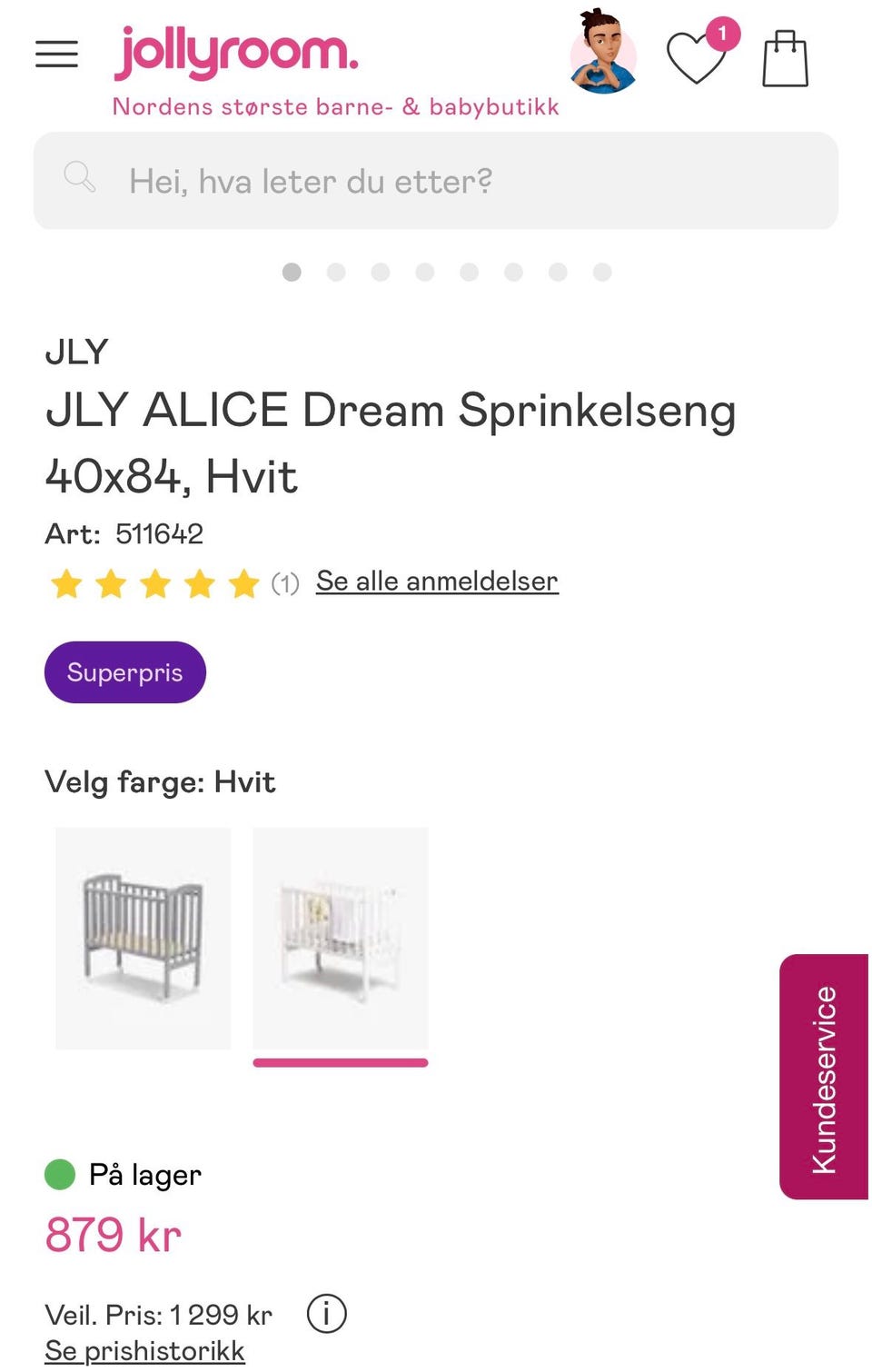Click the green 'På lager' stock indicator

[60, 1175]
